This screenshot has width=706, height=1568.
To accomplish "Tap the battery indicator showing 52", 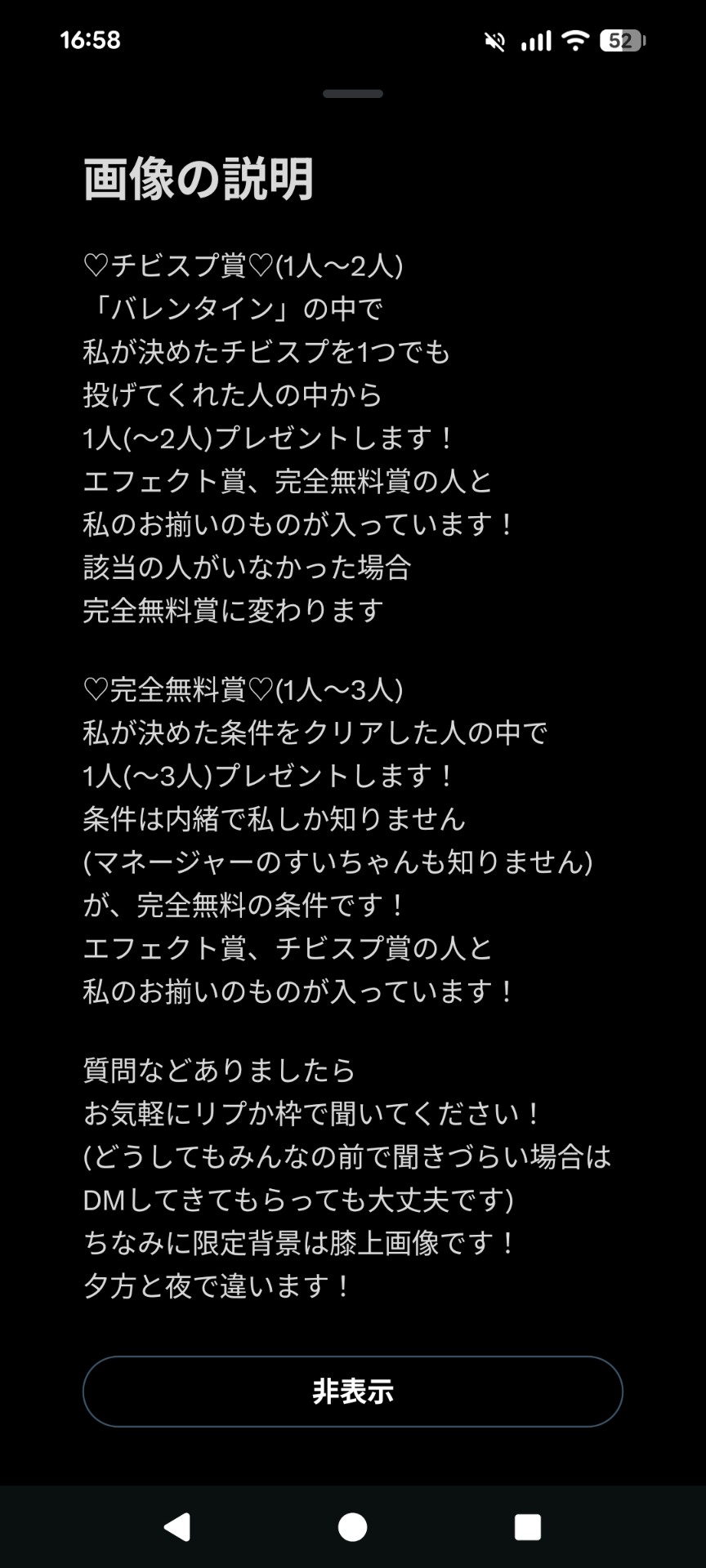I will [x=623, y=42].
